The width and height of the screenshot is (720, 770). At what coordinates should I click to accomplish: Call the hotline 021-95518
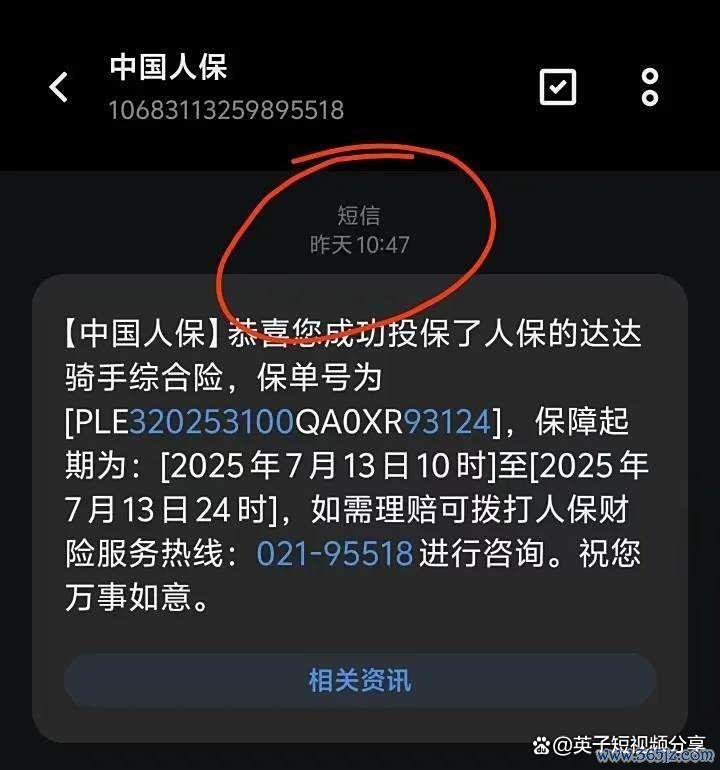(x=335, y=552)
